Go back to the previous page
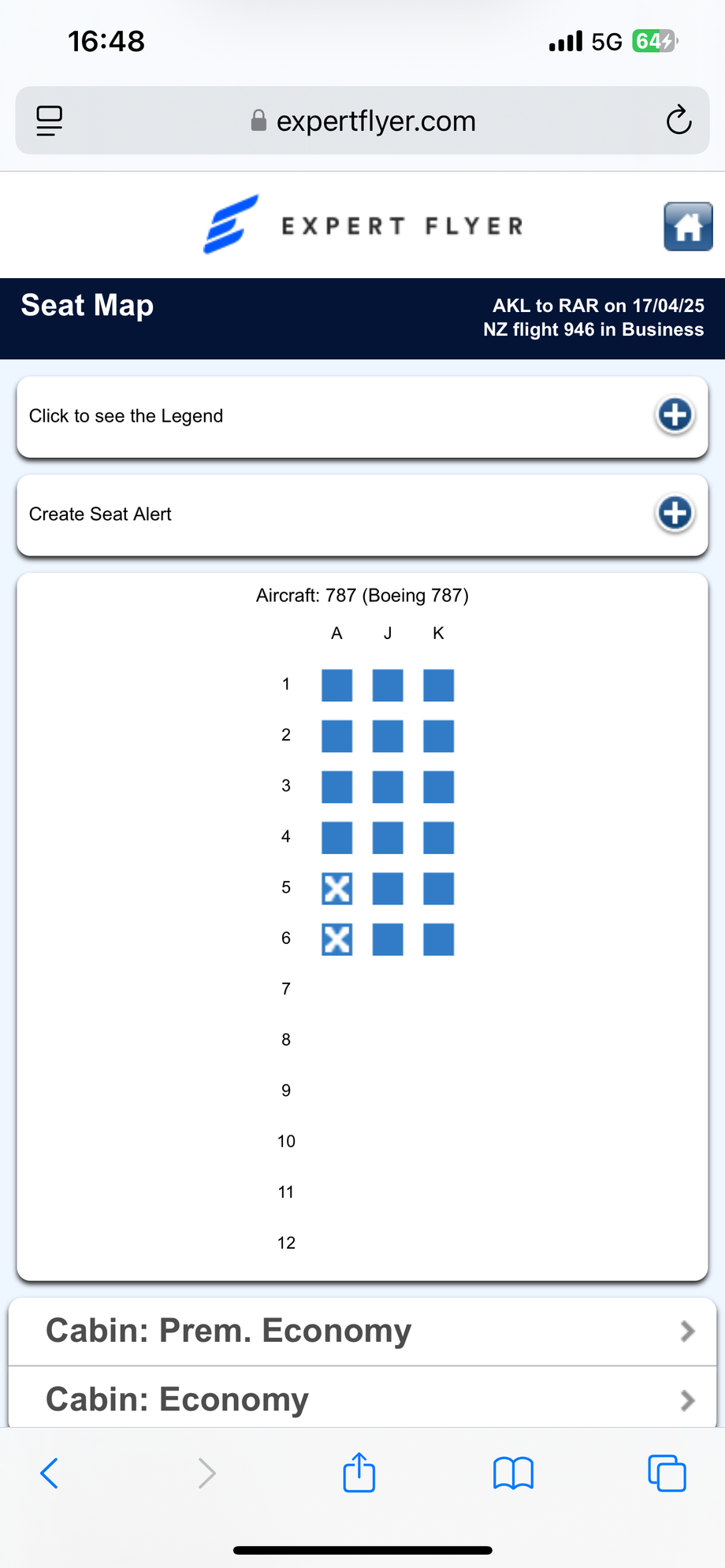 (49, 1473)
